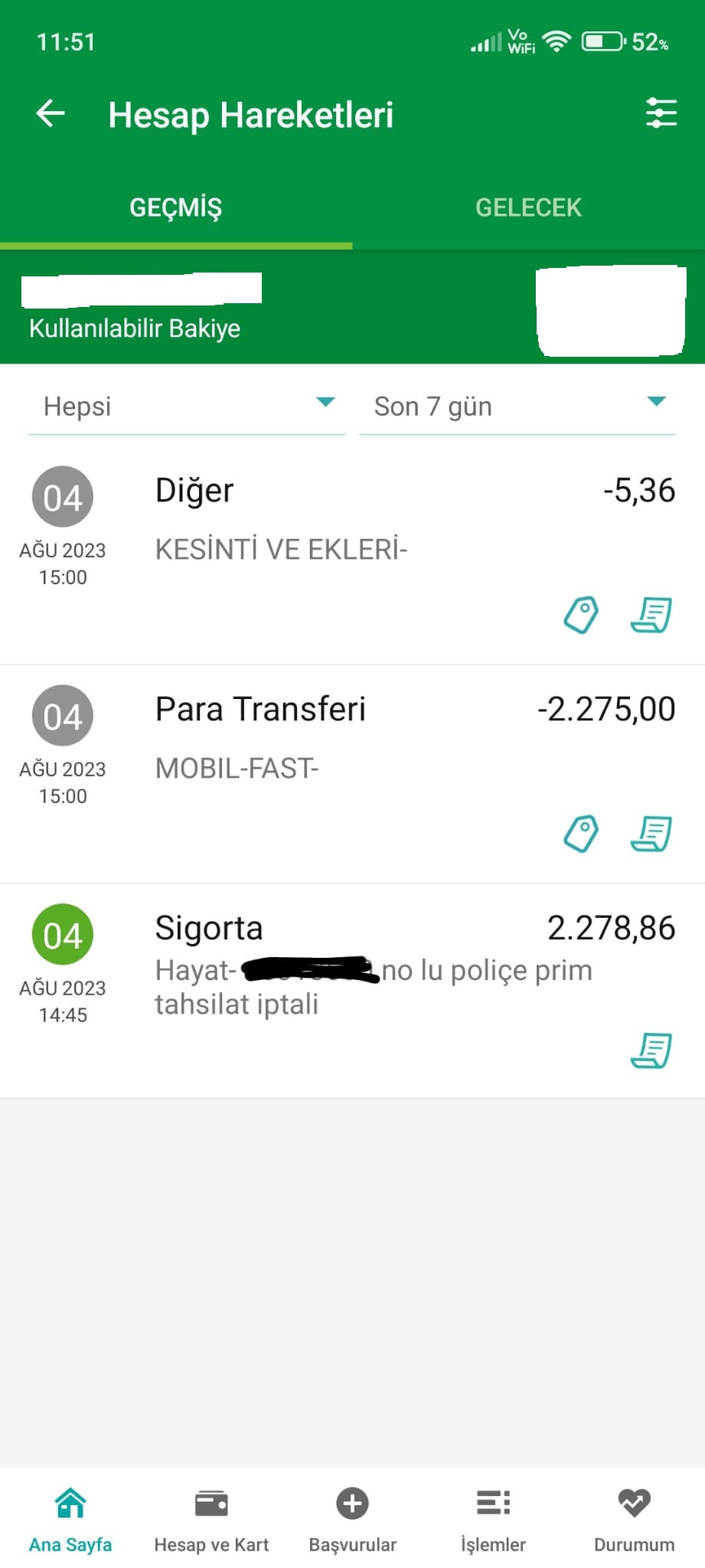Tag the Para Transferi transaction

pyautogui.click(x=581, y=833)
